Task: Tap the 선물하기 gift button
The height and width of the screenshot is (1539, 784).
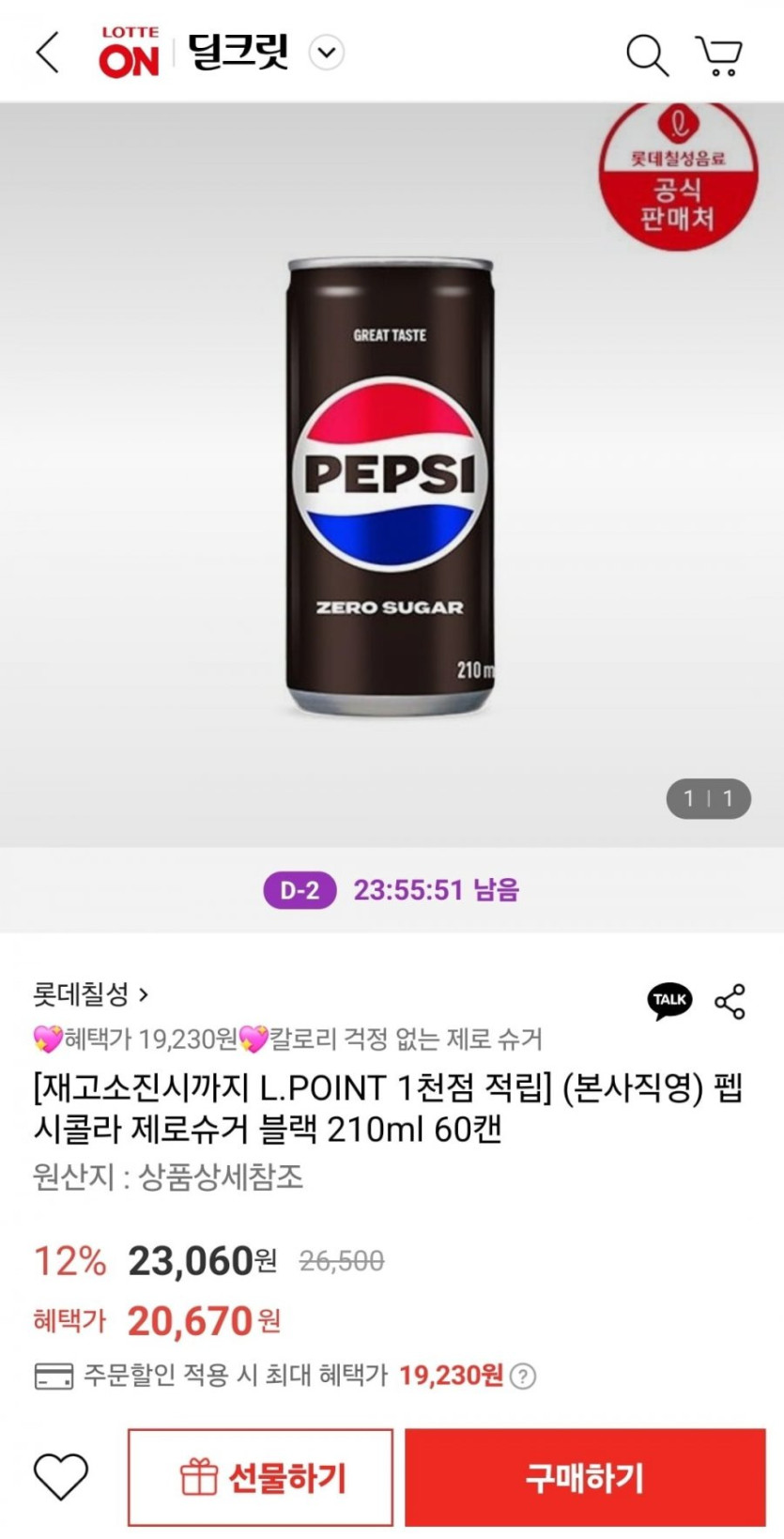Action: tap(260, 1478)
